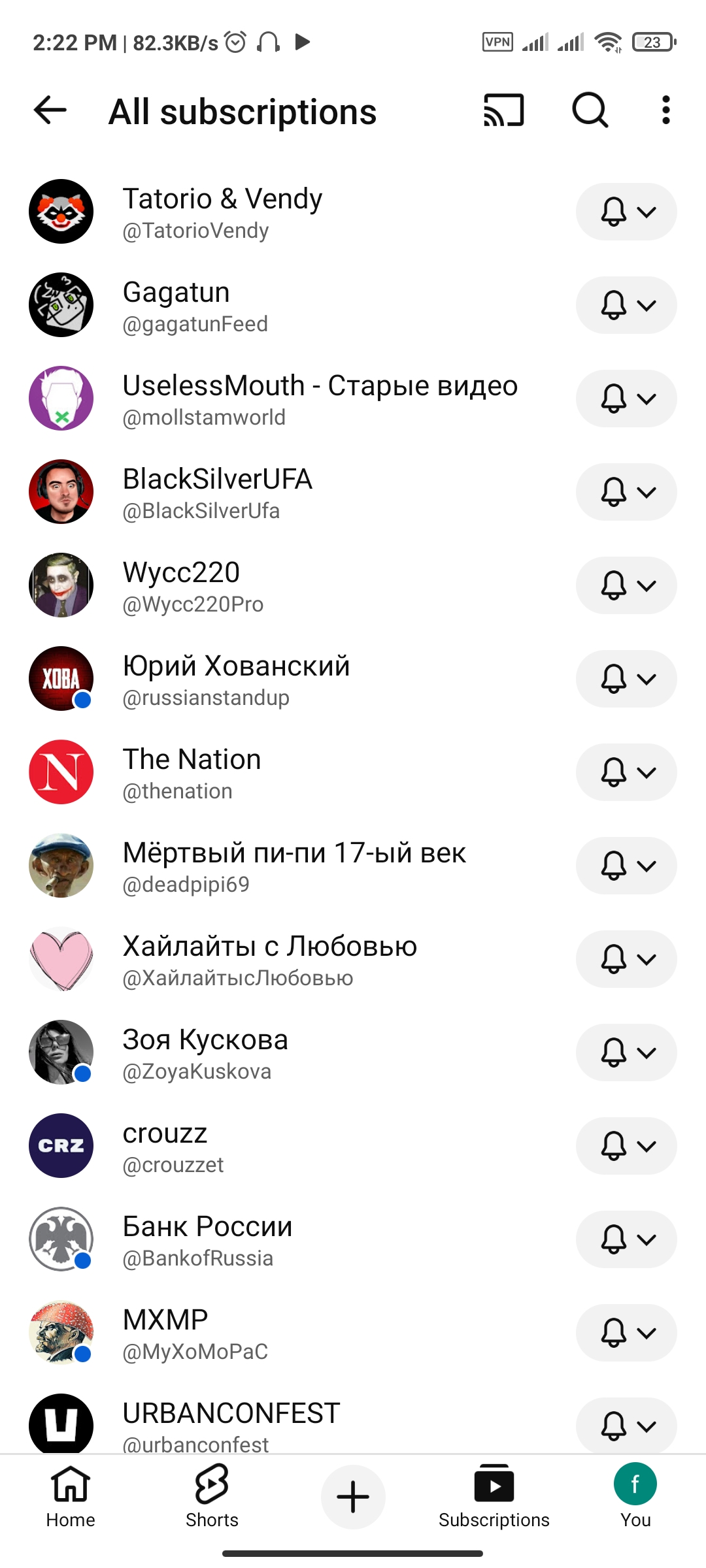Change notification settings for Gagatun
Viewport: 706px width, 1568px height.
tap(626, 305)
